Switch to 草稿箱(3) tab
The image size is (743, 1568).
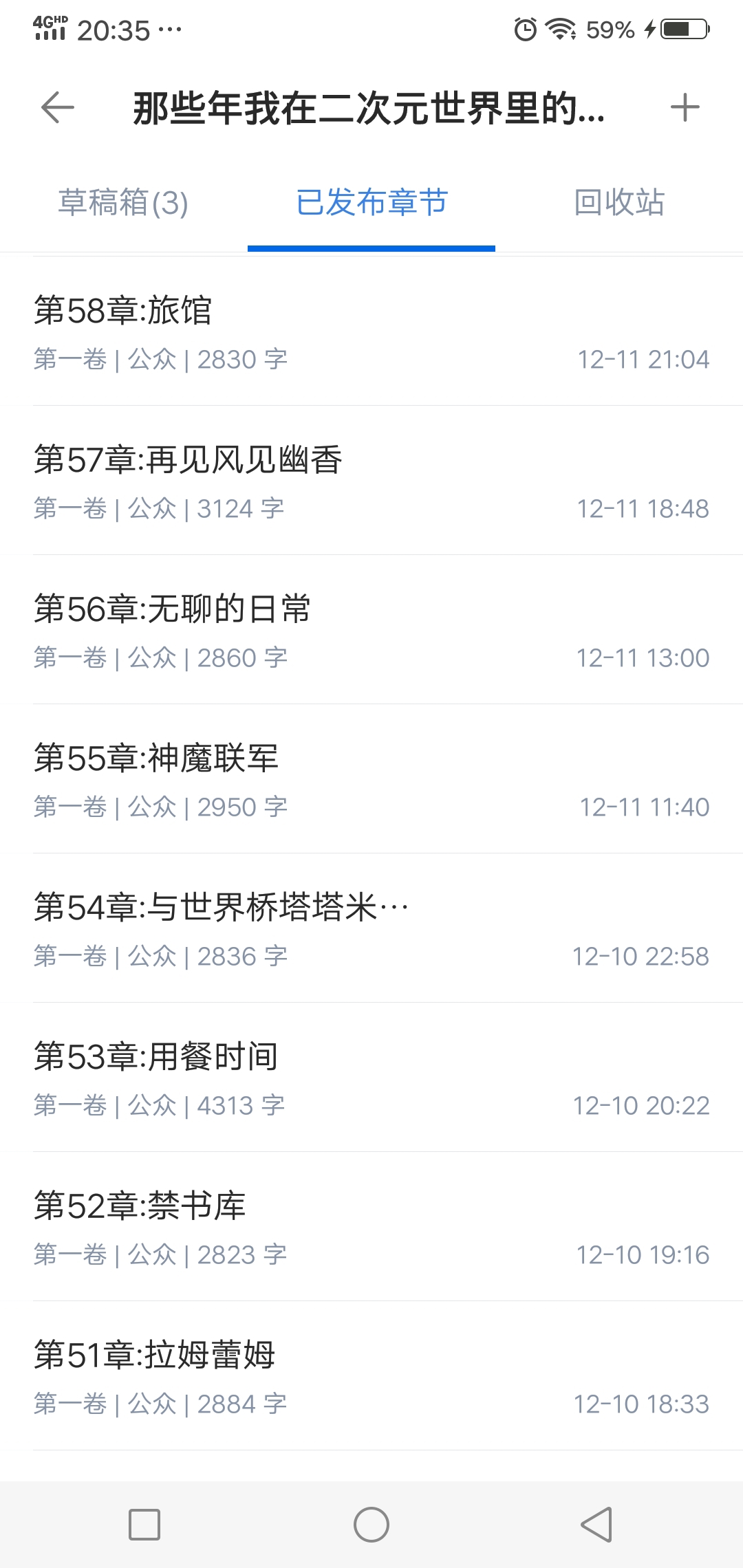coord(123,203)
